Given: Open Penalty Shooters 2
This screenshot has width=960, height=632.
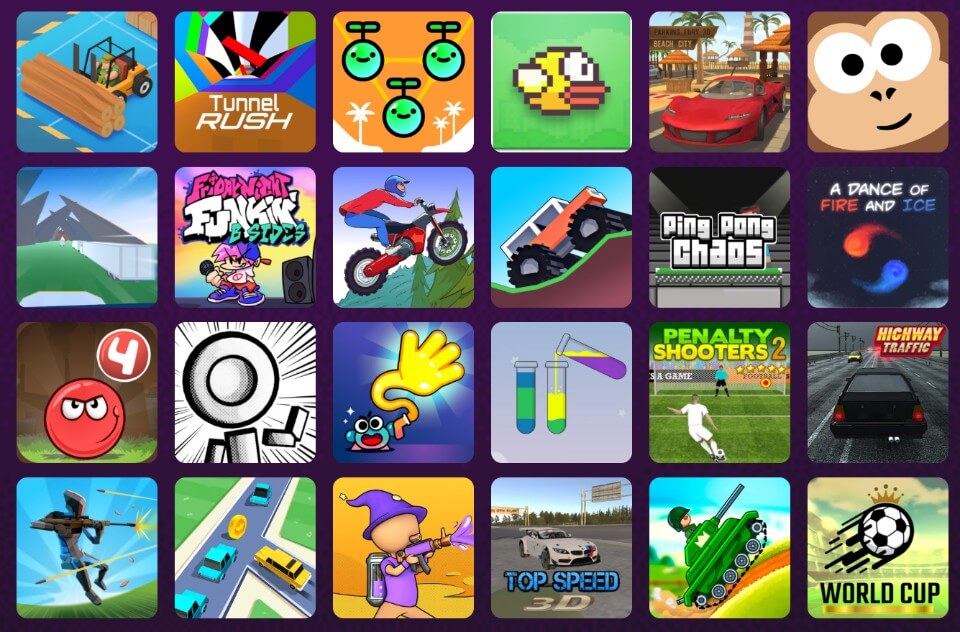Looking at the screenshot, I should click(719, 392).
